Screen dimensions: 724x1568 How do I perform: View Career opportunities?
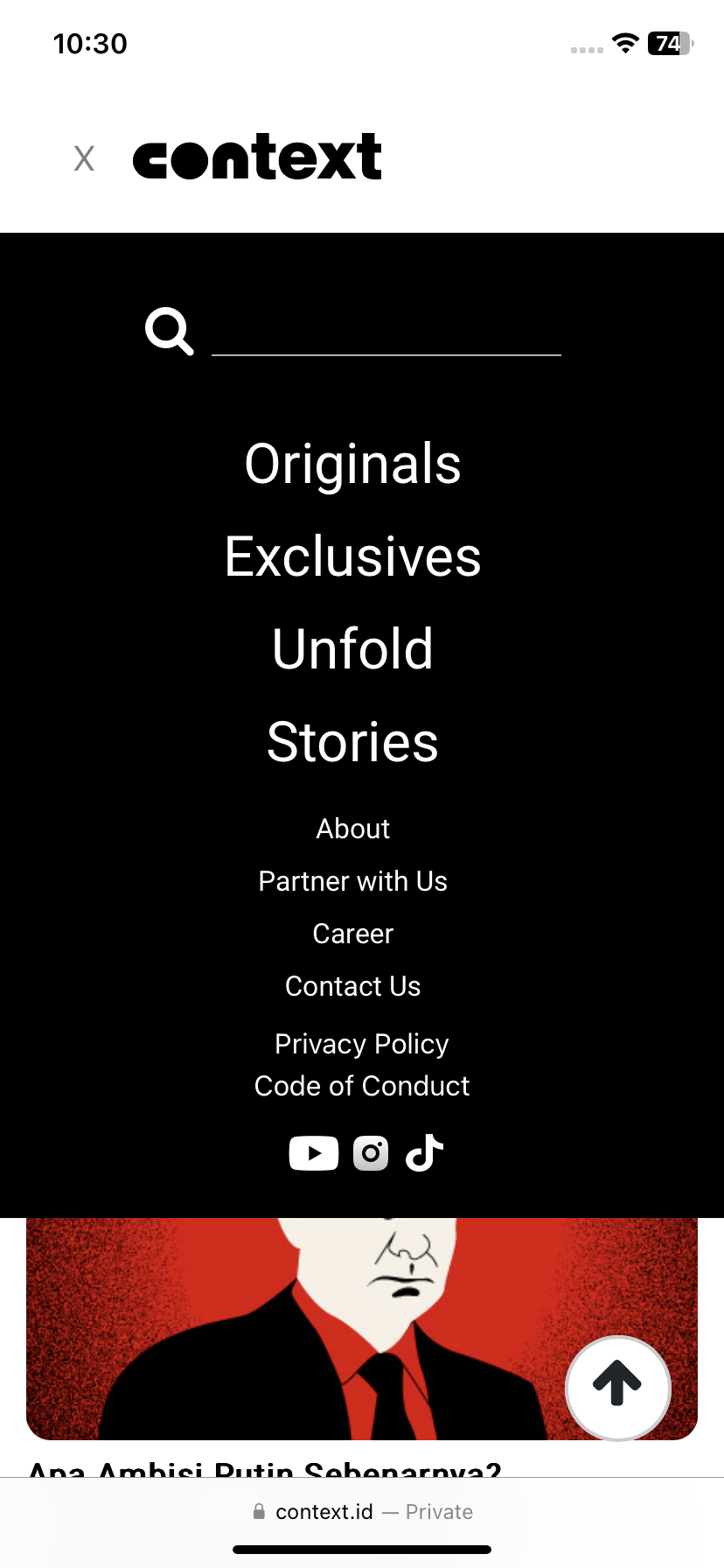(352, 934)
